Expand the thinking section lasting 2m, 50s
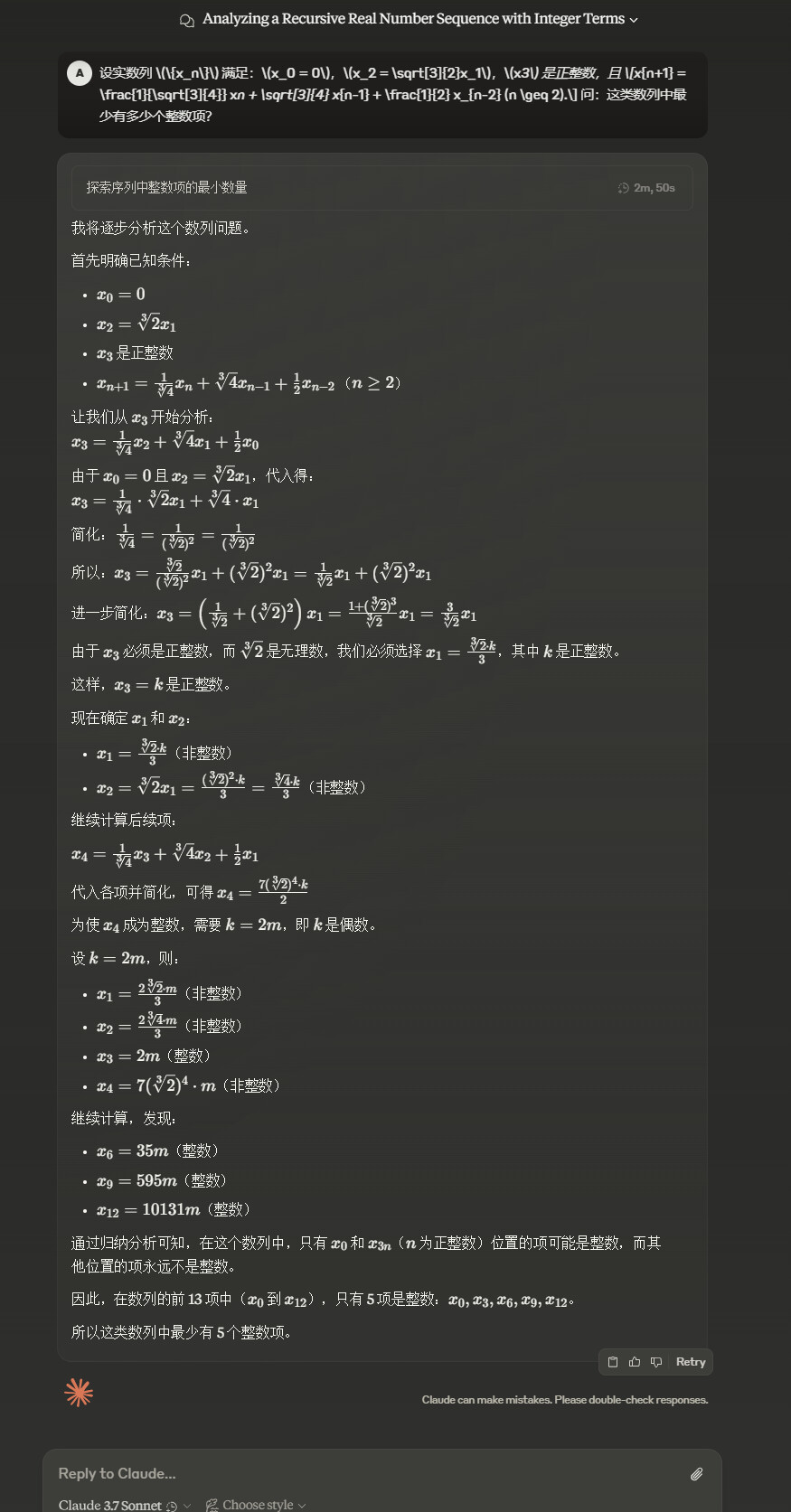 [x=381, y=188]
